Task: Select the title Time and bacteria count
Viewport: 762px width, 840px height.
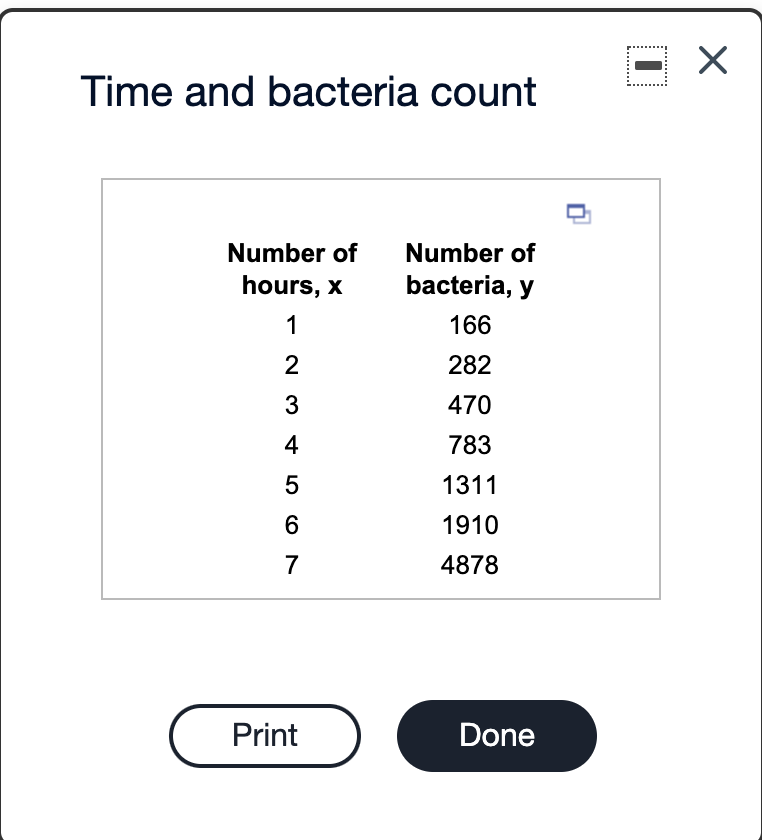Action: click(x=308, y=91)
